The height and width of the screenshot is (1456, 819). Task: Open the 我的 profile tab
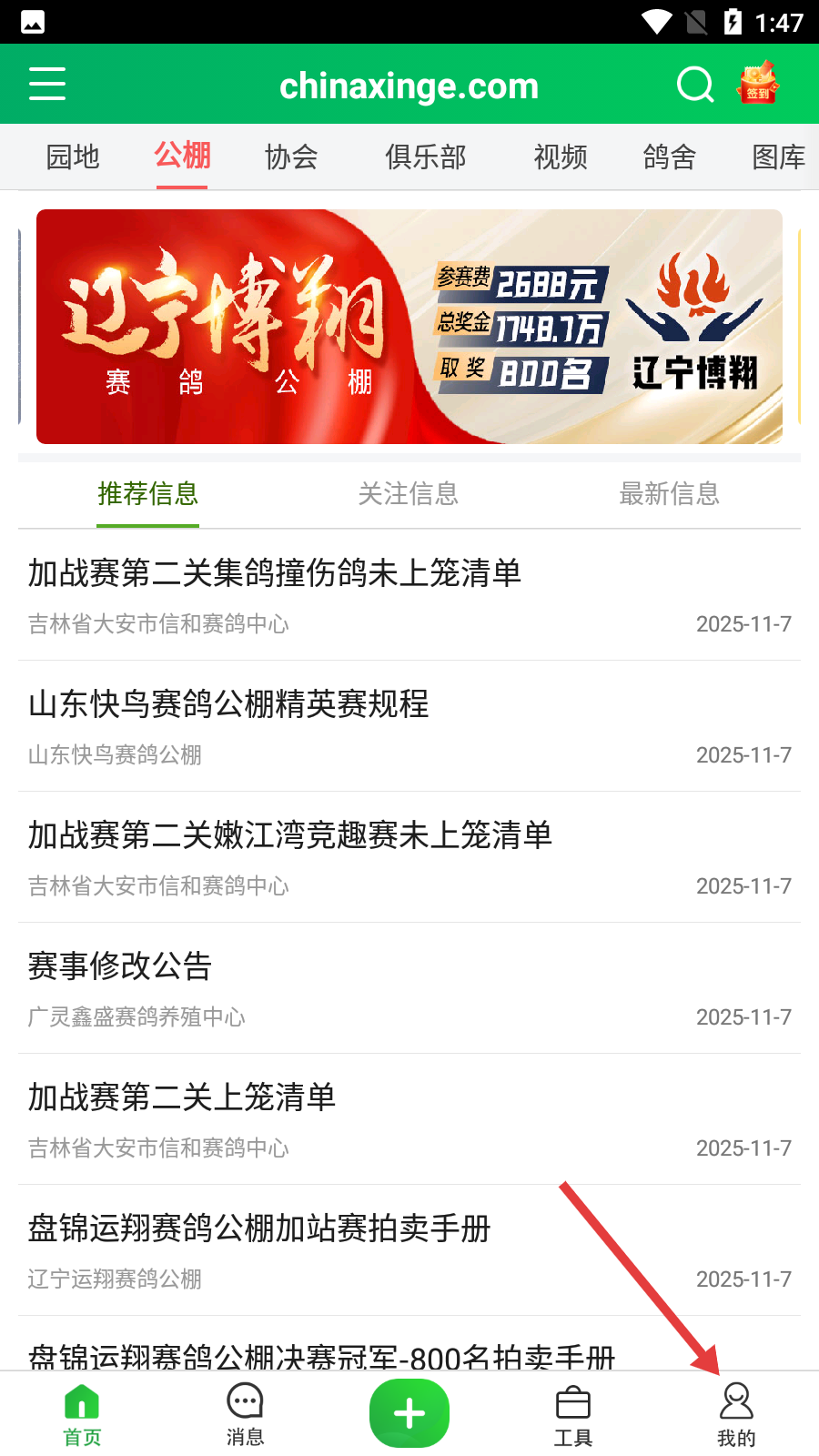[x=736, y=1415]
